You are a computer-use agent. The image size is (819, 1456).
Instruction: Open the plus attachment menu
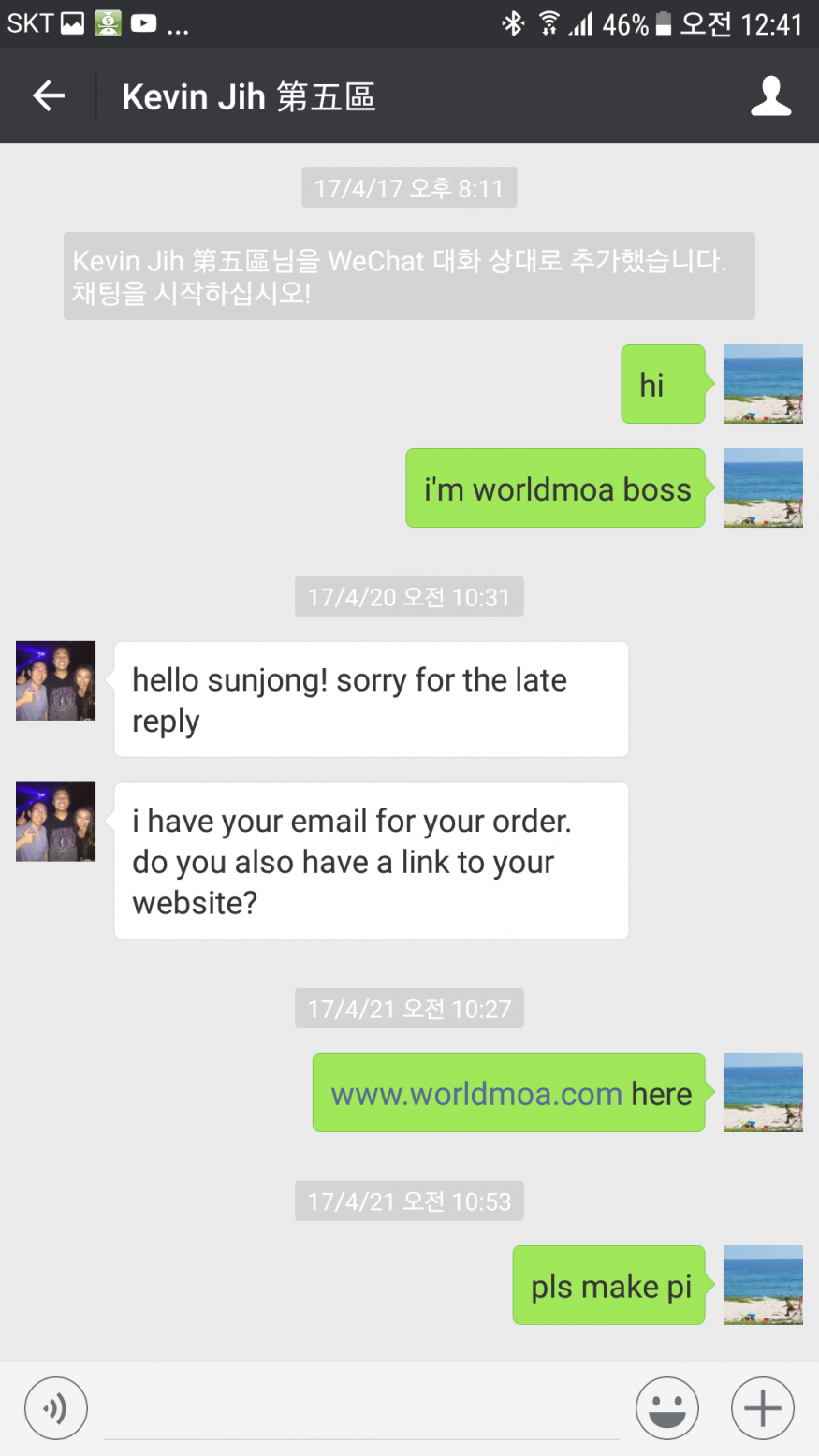click(762, 1407)
